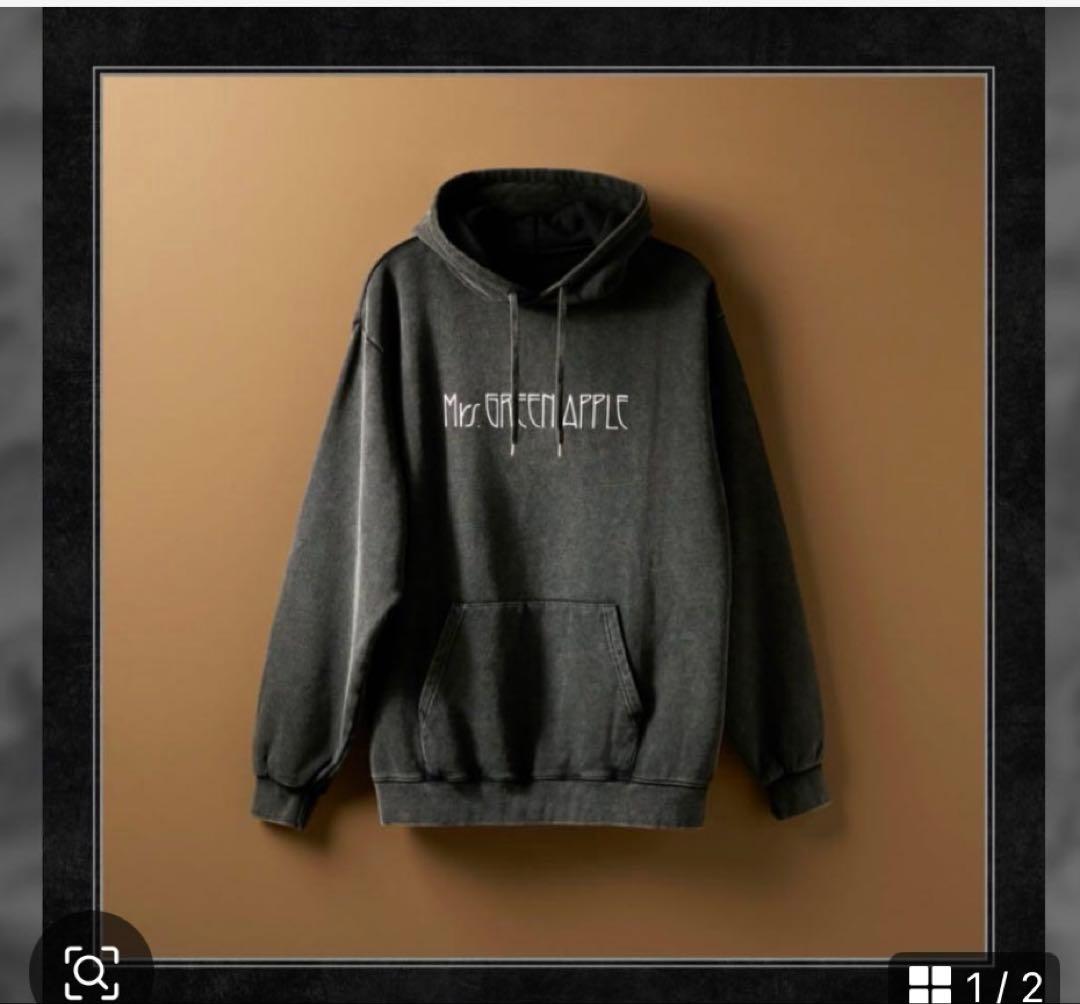Image resolution: width=1080 pixels, height=1004 pixels.
Task: Open the 1 / 2 photo grid view
Action: [x=976, y=983]
